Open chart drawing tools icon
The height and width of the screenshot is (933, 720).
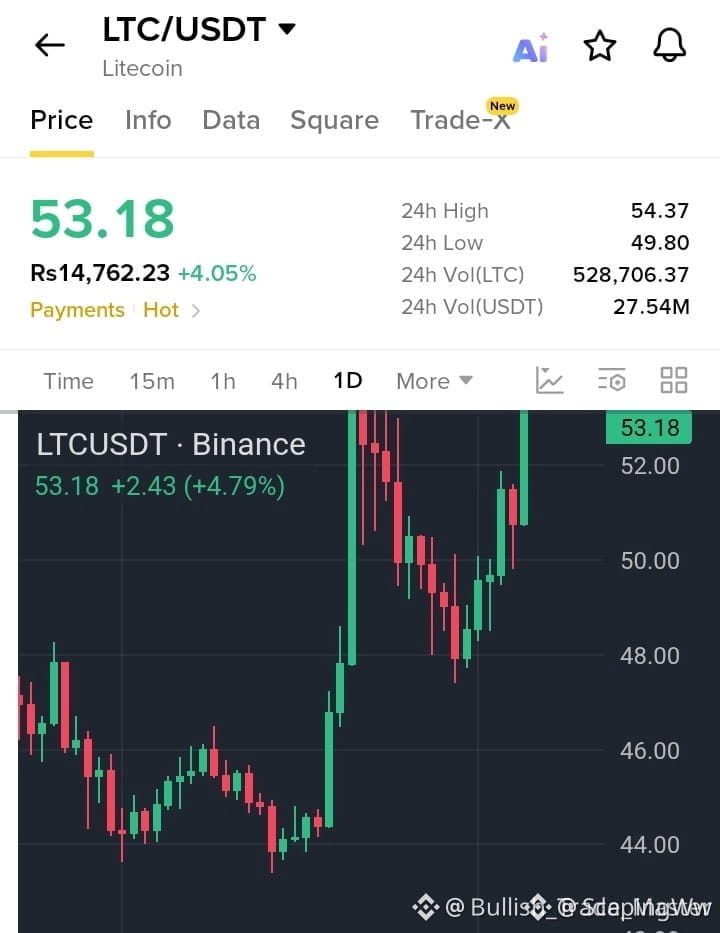click(x=549, y=380)
